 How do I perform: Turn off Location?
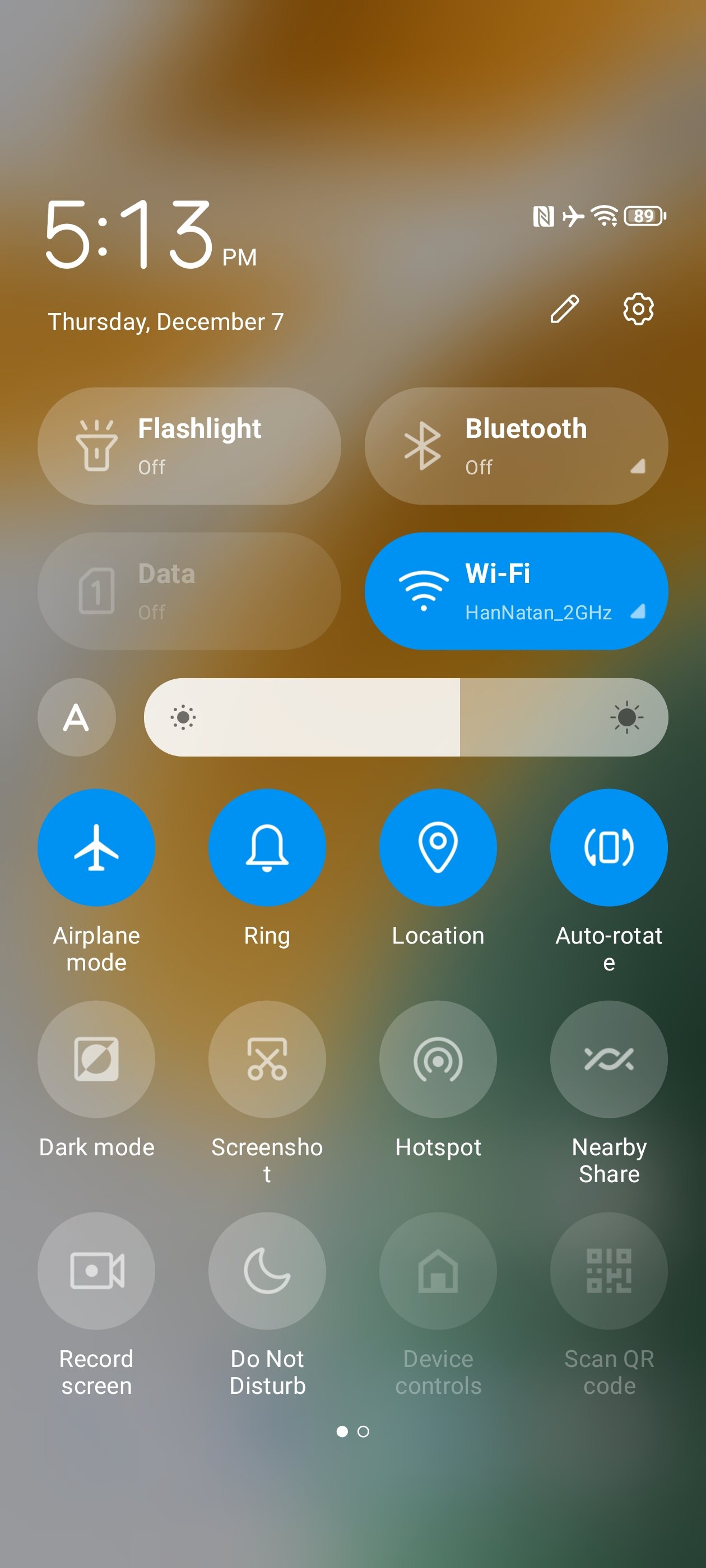[x=438, y=847]
